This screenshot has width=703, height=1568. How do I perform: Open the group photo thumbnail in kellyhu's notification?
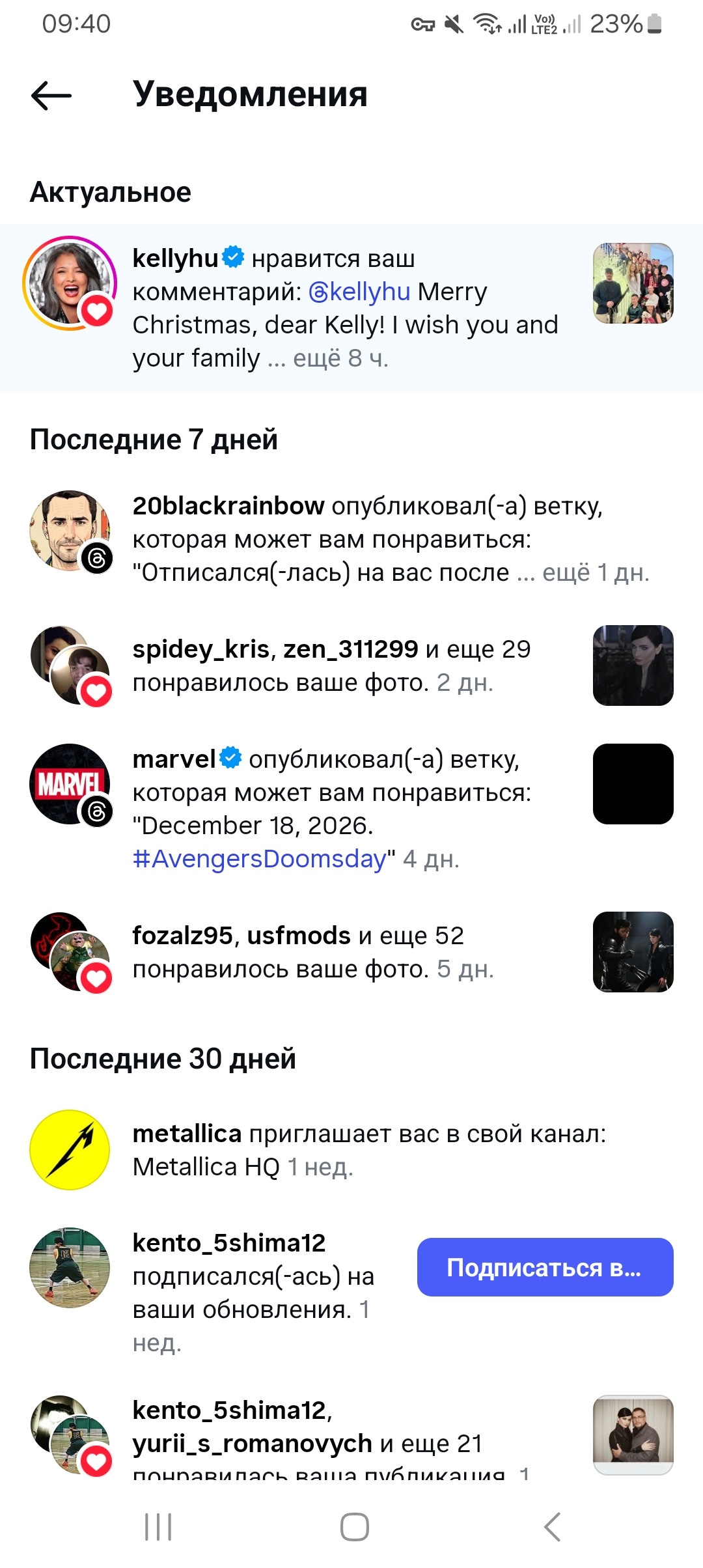pyautogui.click(x=633, y=283)
